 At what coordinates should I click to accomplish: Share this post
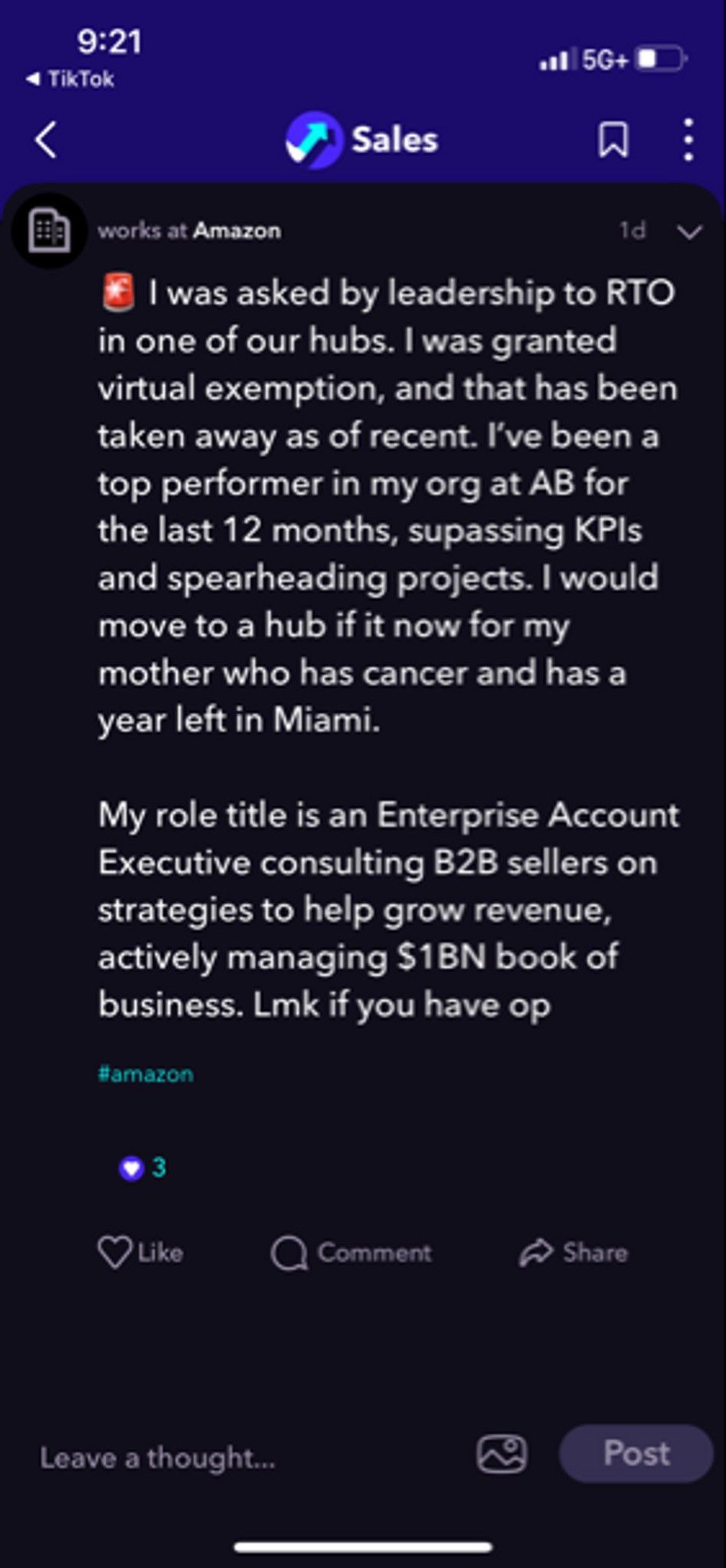(574, 1253)
